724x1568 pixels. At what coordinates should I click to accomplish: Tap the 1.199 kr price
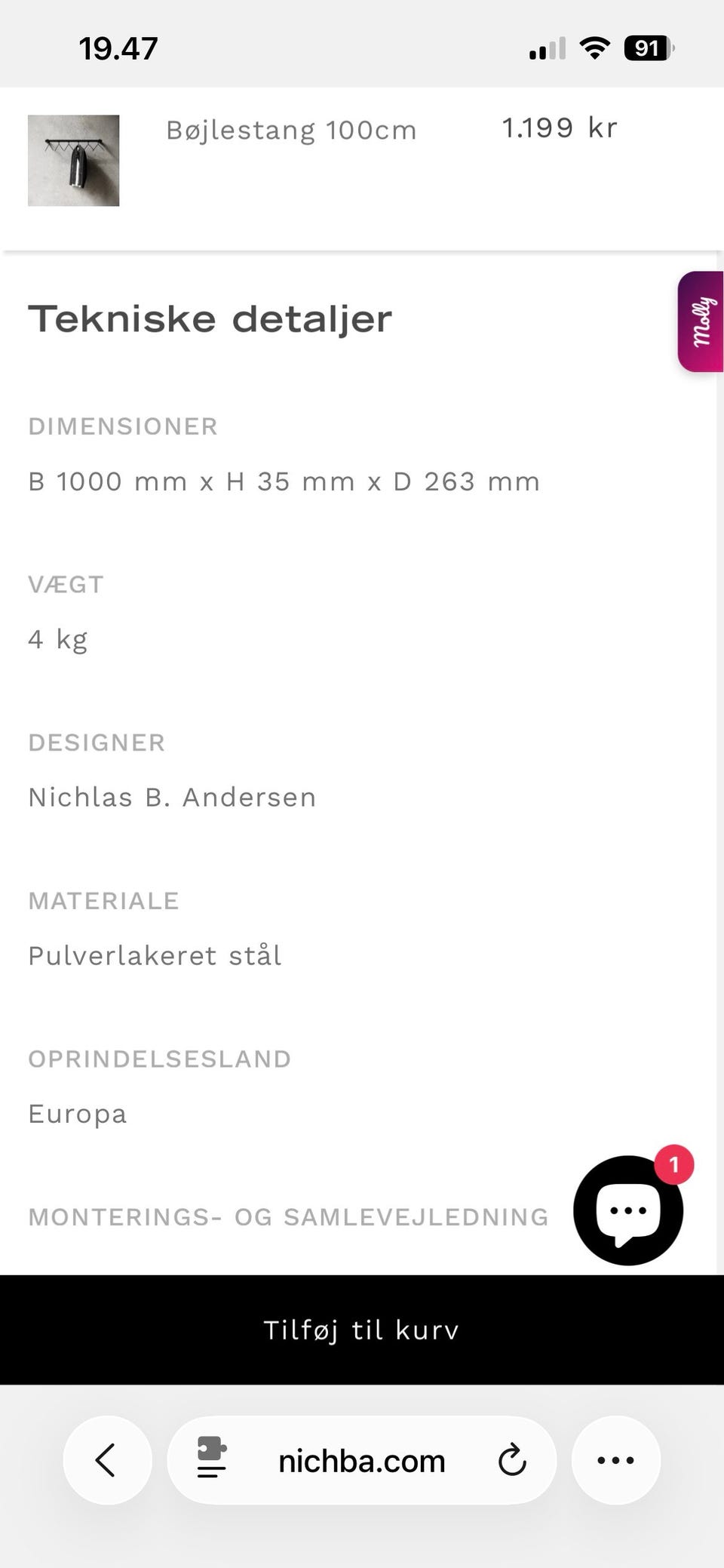560,127
